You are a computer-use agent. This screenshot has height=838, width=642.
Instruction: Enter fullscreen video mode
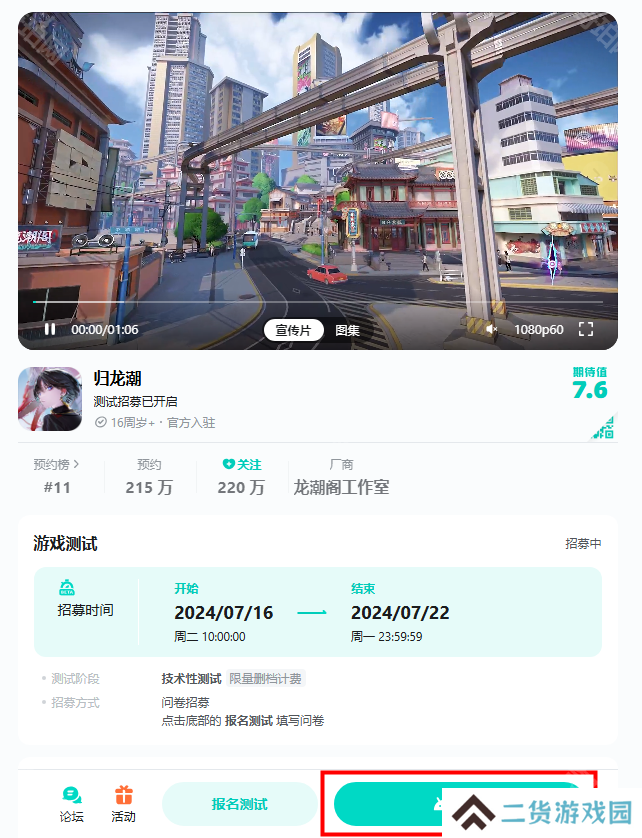[x=587, y=329]
